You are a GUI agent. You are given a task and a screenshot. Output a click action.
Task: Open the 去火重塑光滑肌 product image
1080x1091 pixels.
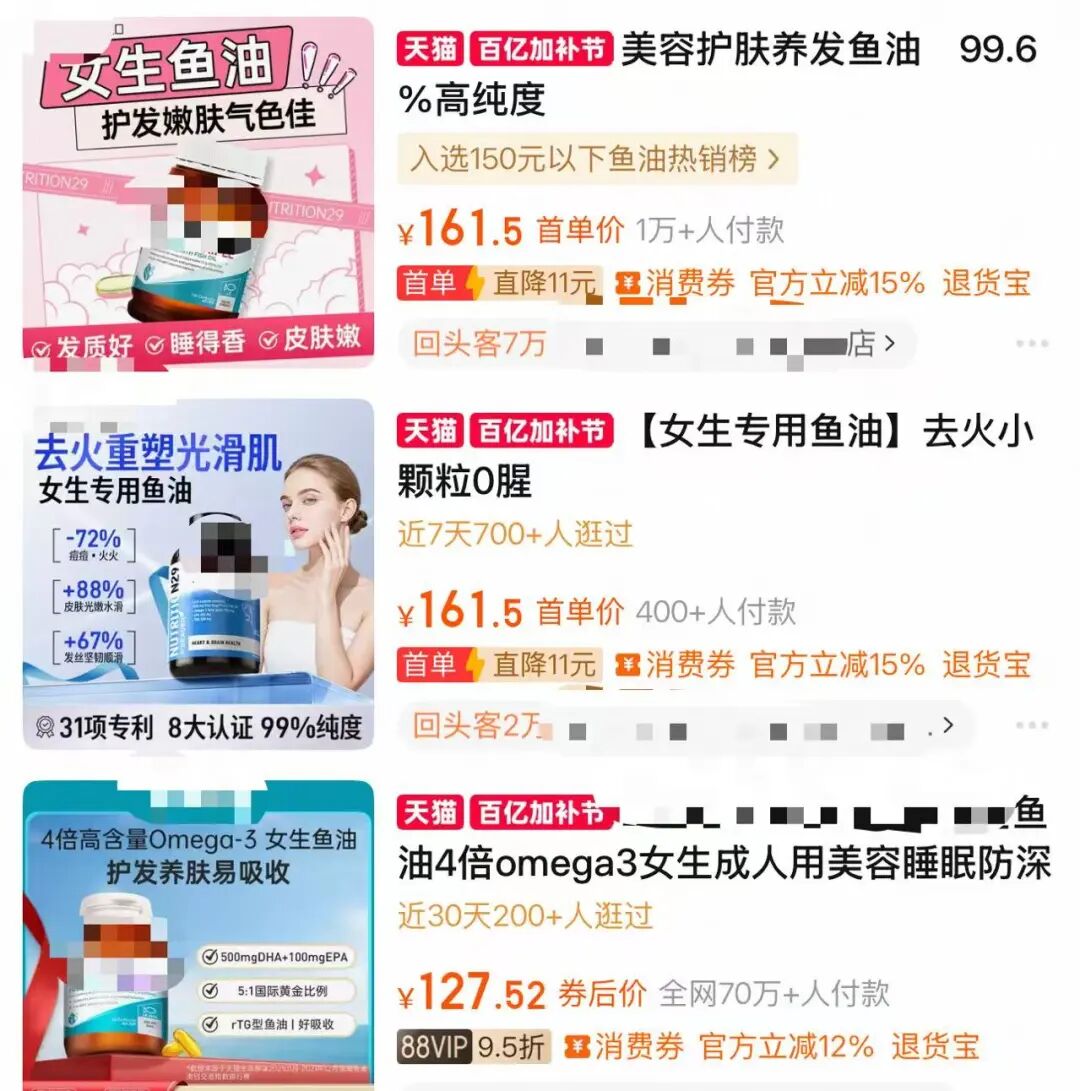point(198,574)
